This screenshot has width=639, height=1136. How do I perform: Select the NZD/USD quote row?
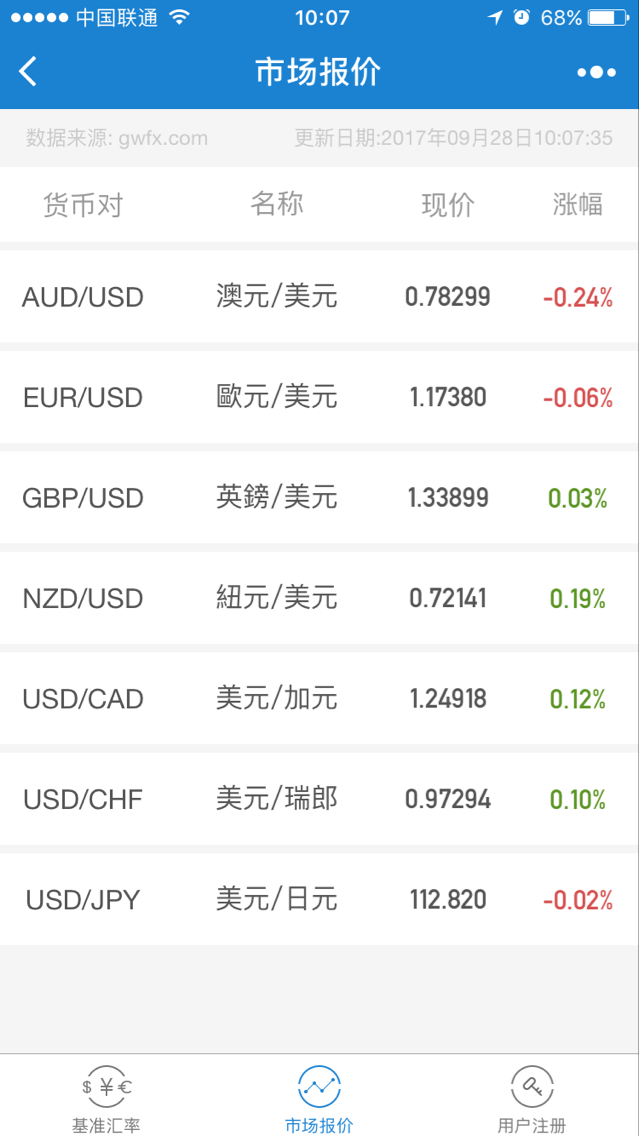[x=319, y=598]
